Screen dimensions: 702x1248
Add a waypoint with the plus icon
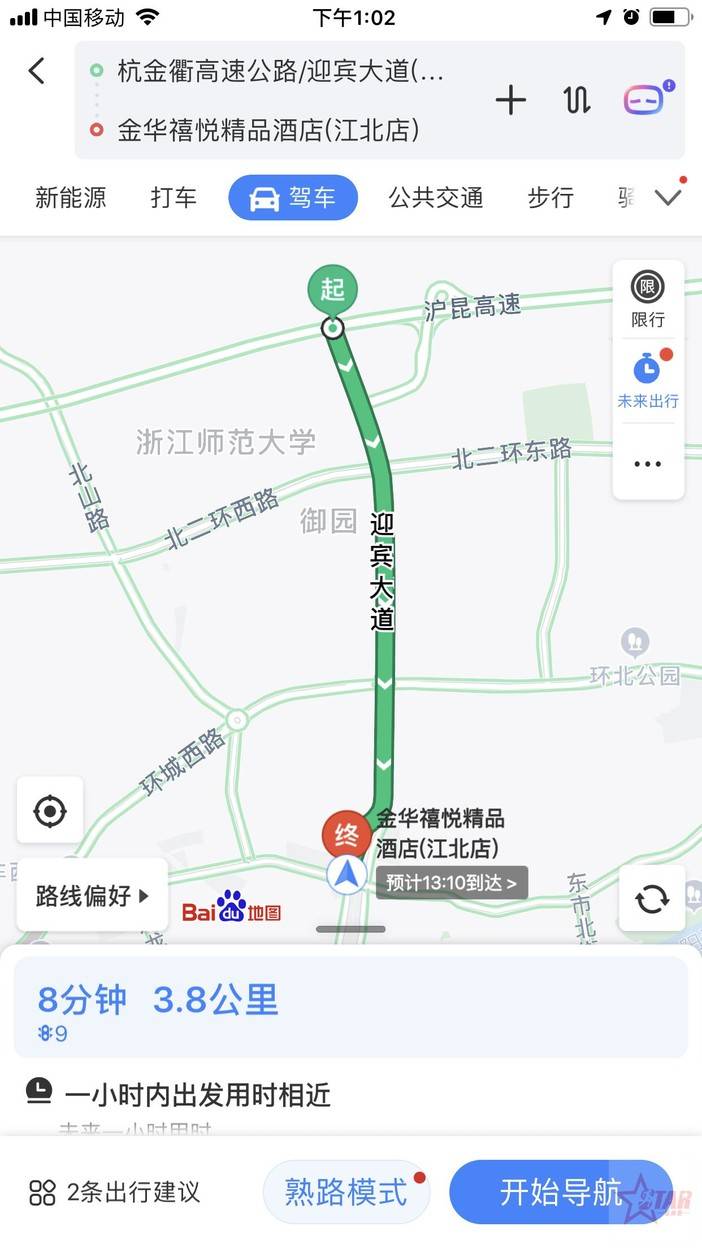click(511, 100)
